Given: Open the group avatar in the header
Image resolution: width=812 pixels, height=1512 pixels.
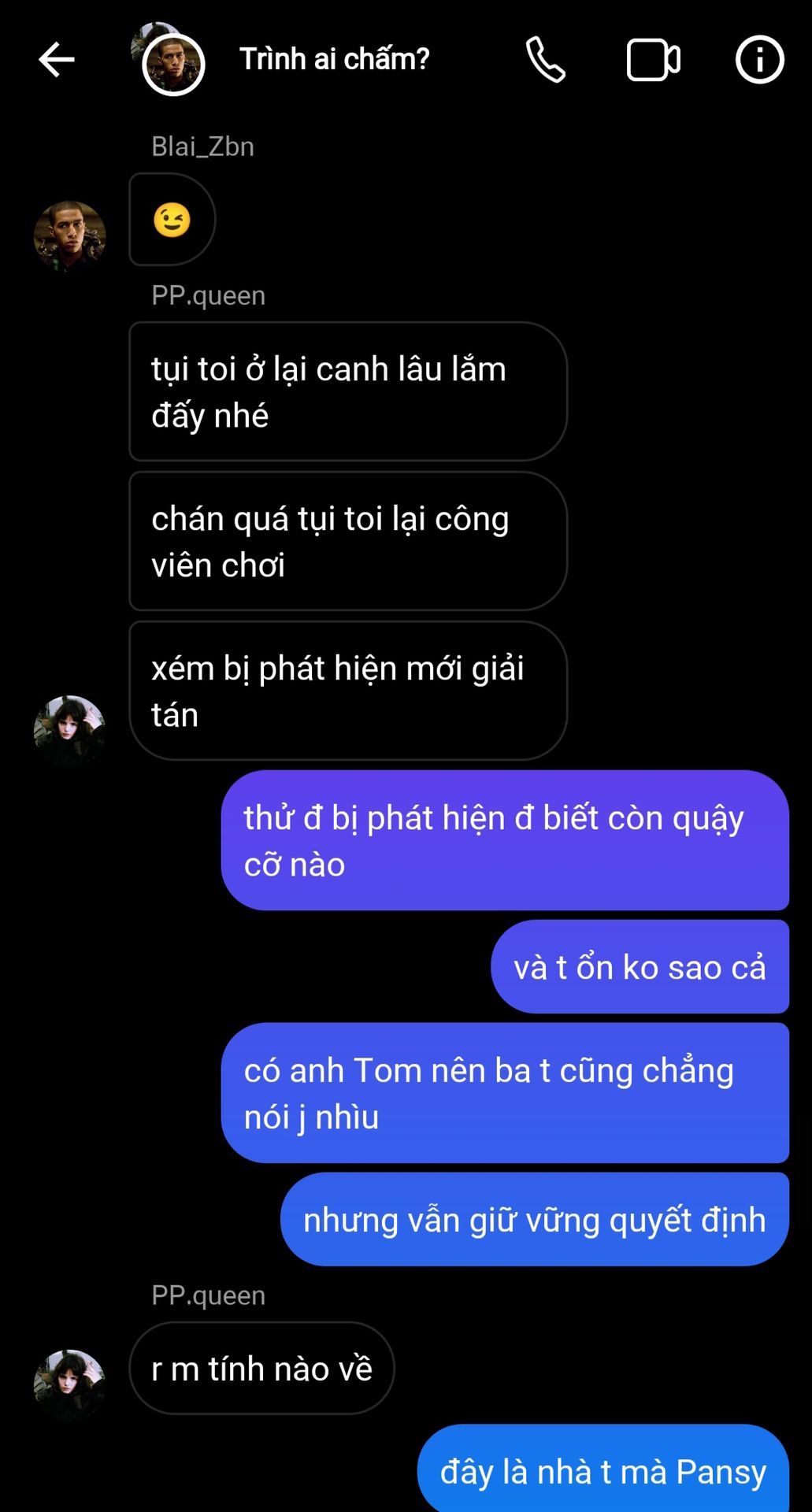Looking at the screenshot, I should coord(172,62).
